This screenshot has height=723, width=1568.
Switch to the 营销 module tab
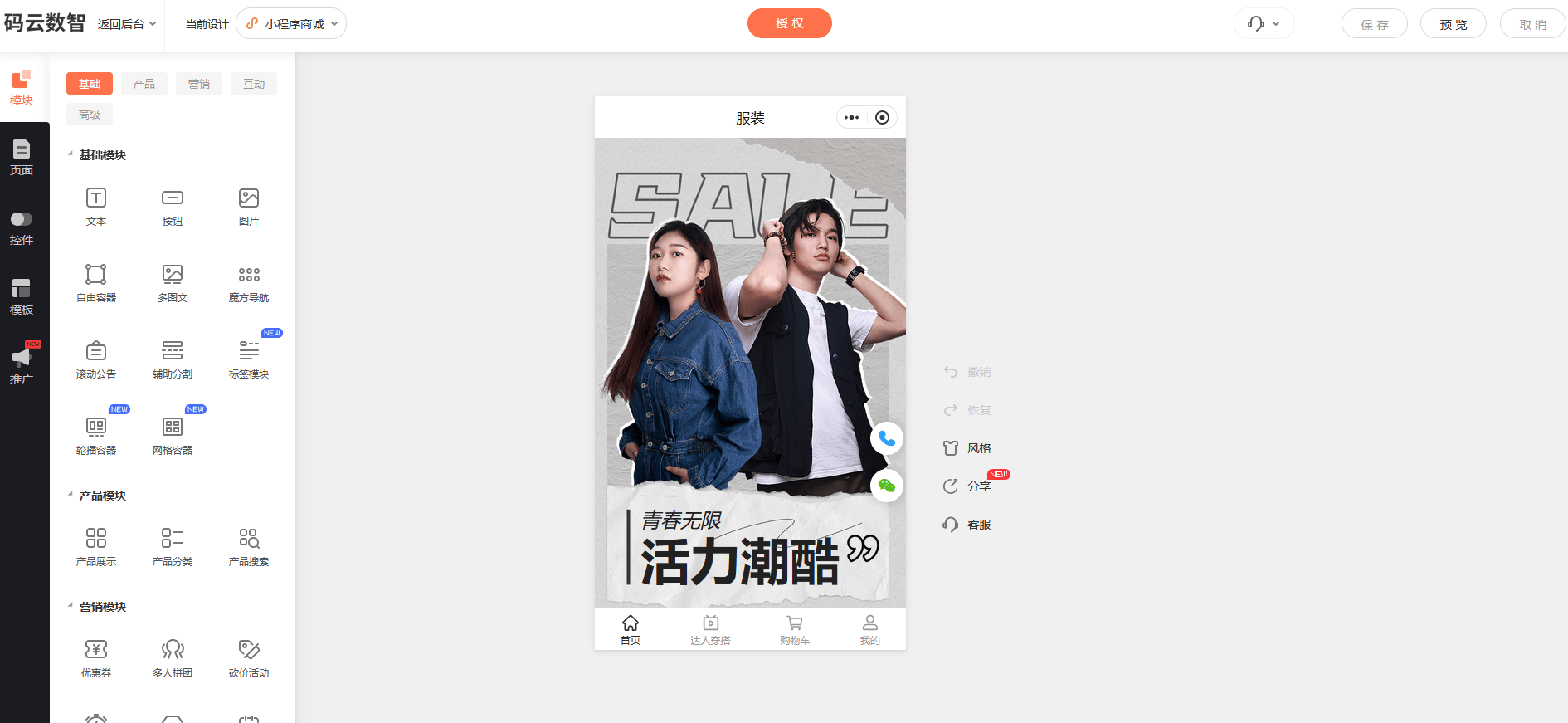[199, 84]
